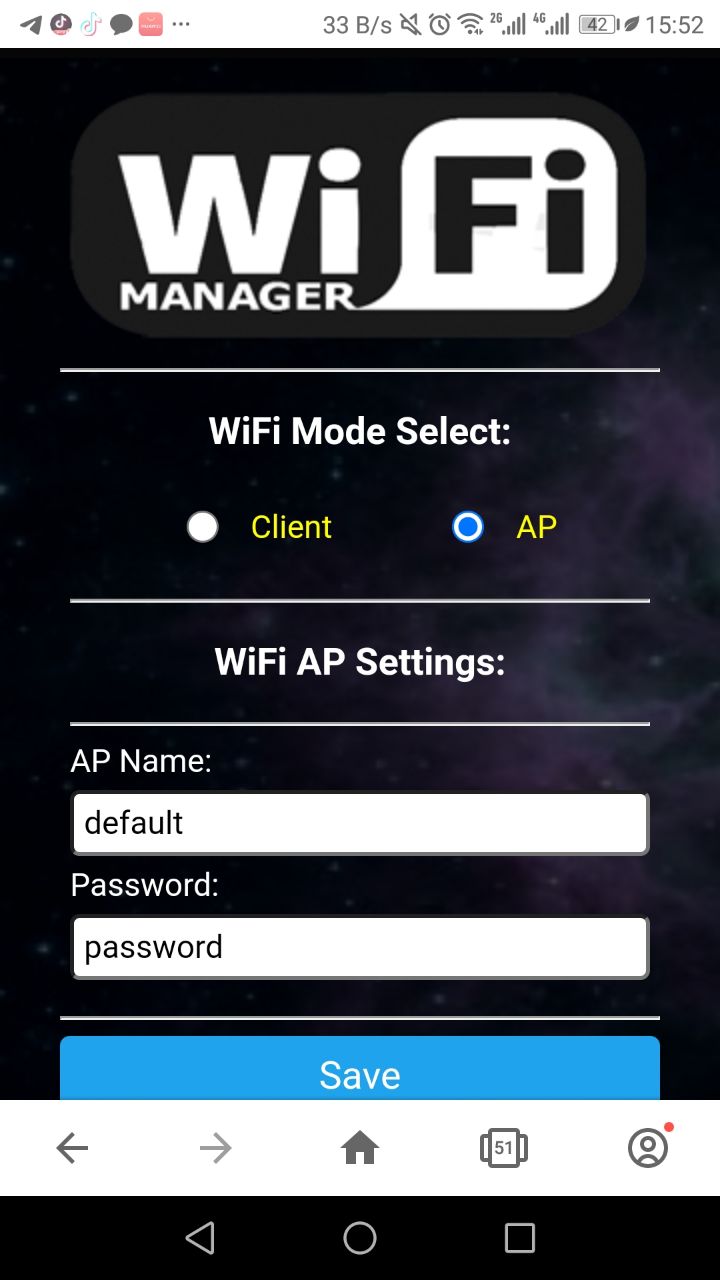
Task: Open the browser tabs switcher
Action: (503, 1149)
